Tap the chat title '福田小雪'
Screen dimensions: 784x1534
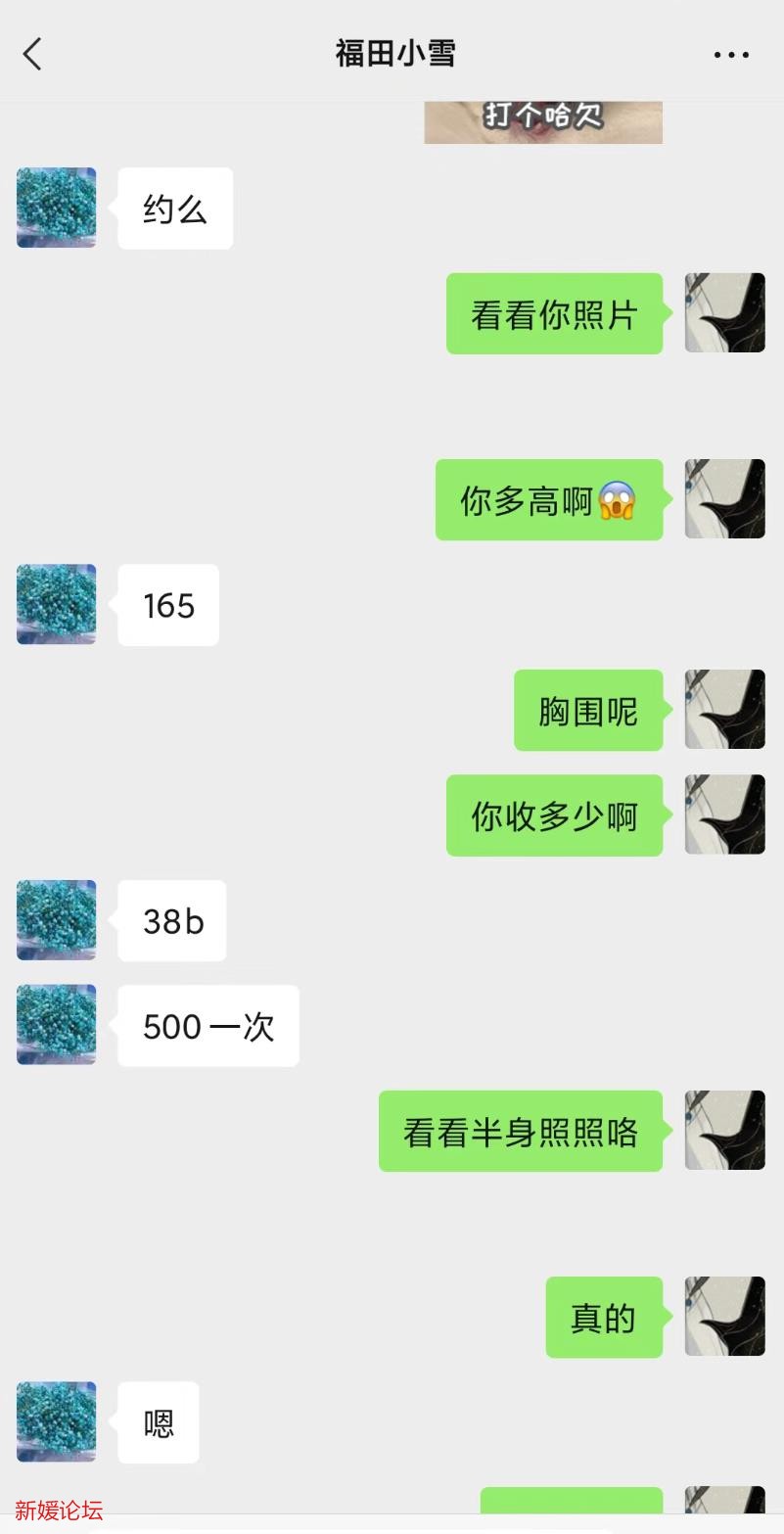point(392,54)
